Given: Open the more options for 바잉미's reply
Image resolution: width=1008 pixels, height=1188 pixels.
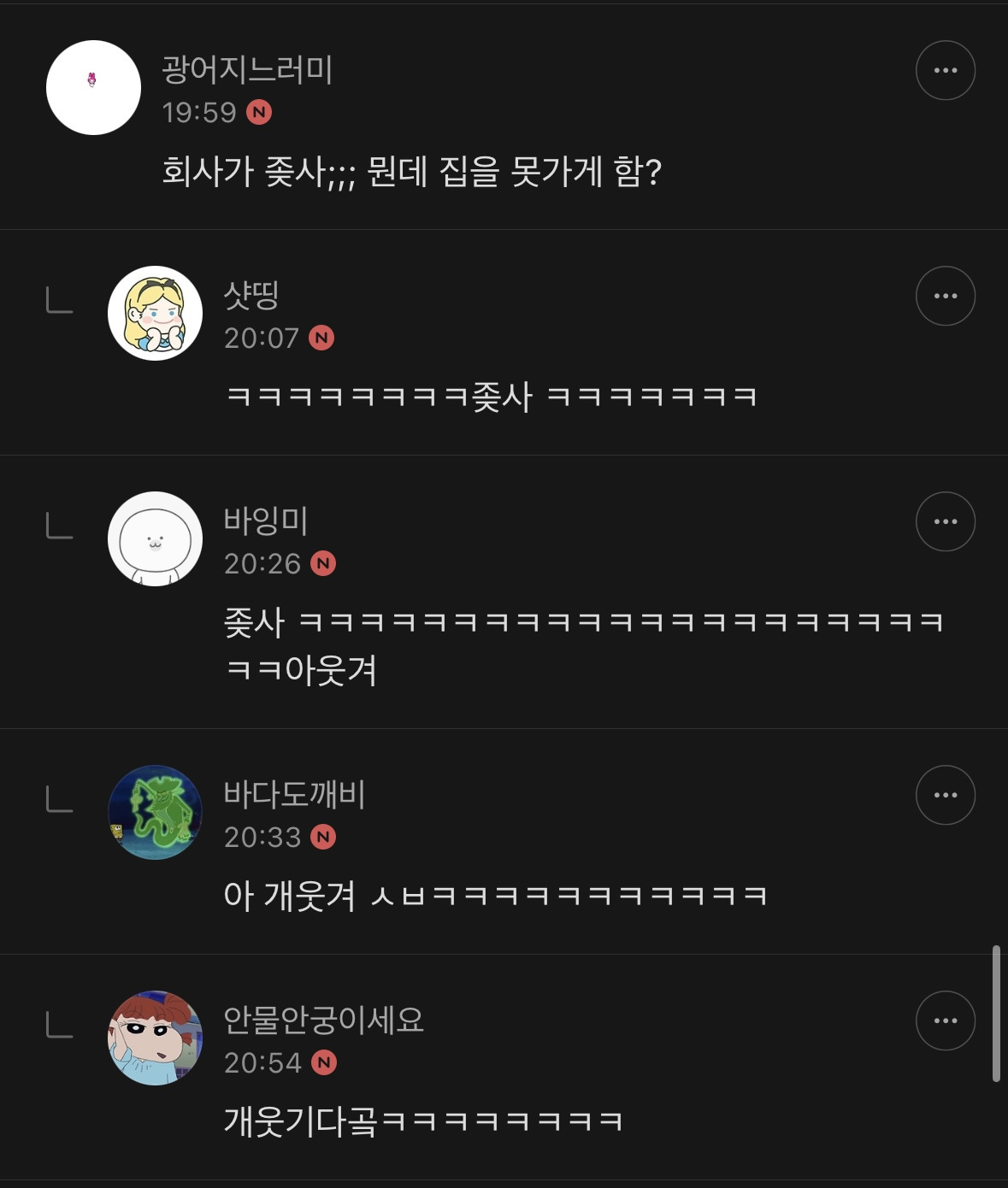Looking at the screenshot, I should click(946, 521).
